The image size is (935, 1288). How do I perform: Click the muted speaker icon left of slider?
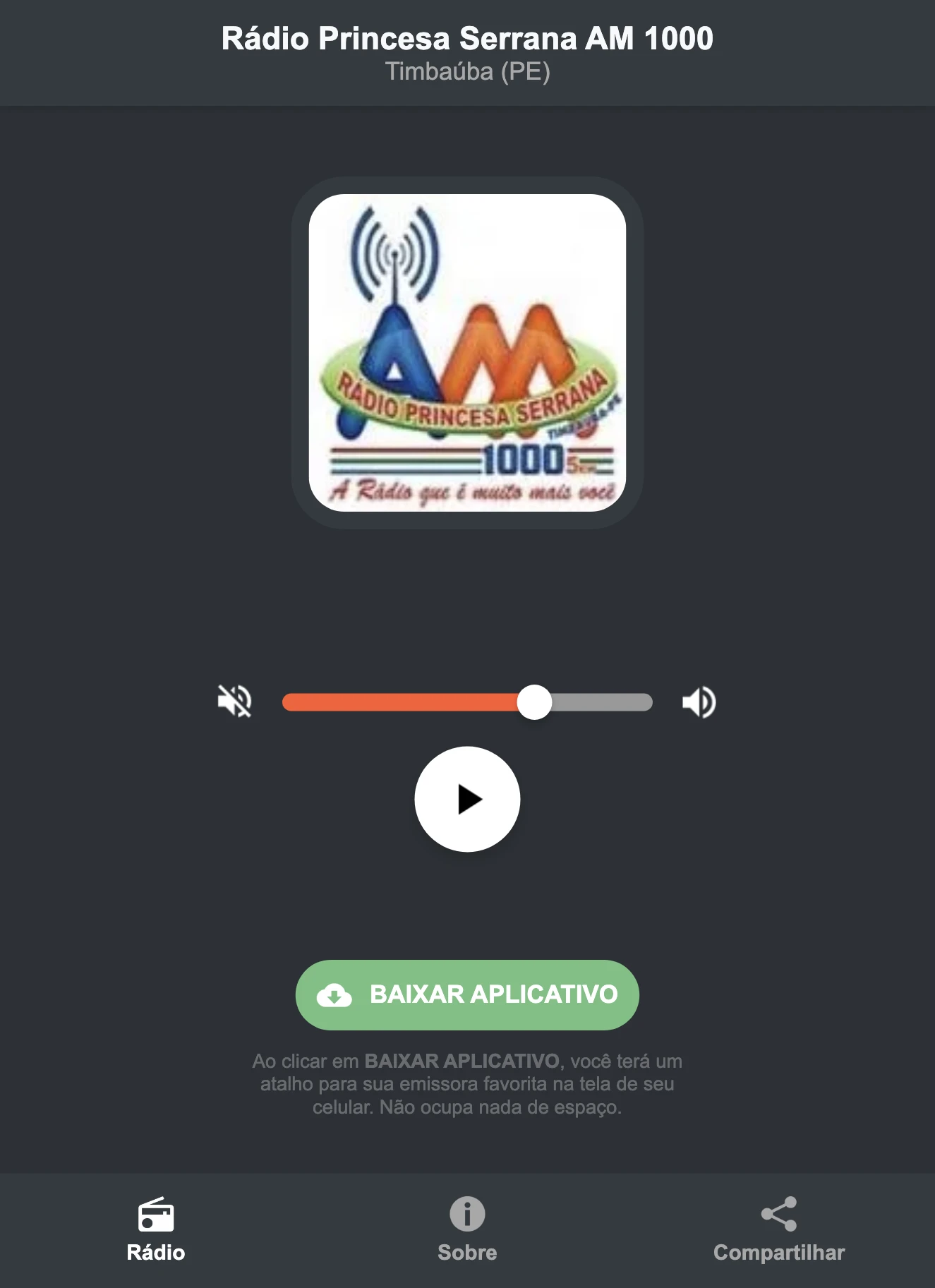click(234, 701)
